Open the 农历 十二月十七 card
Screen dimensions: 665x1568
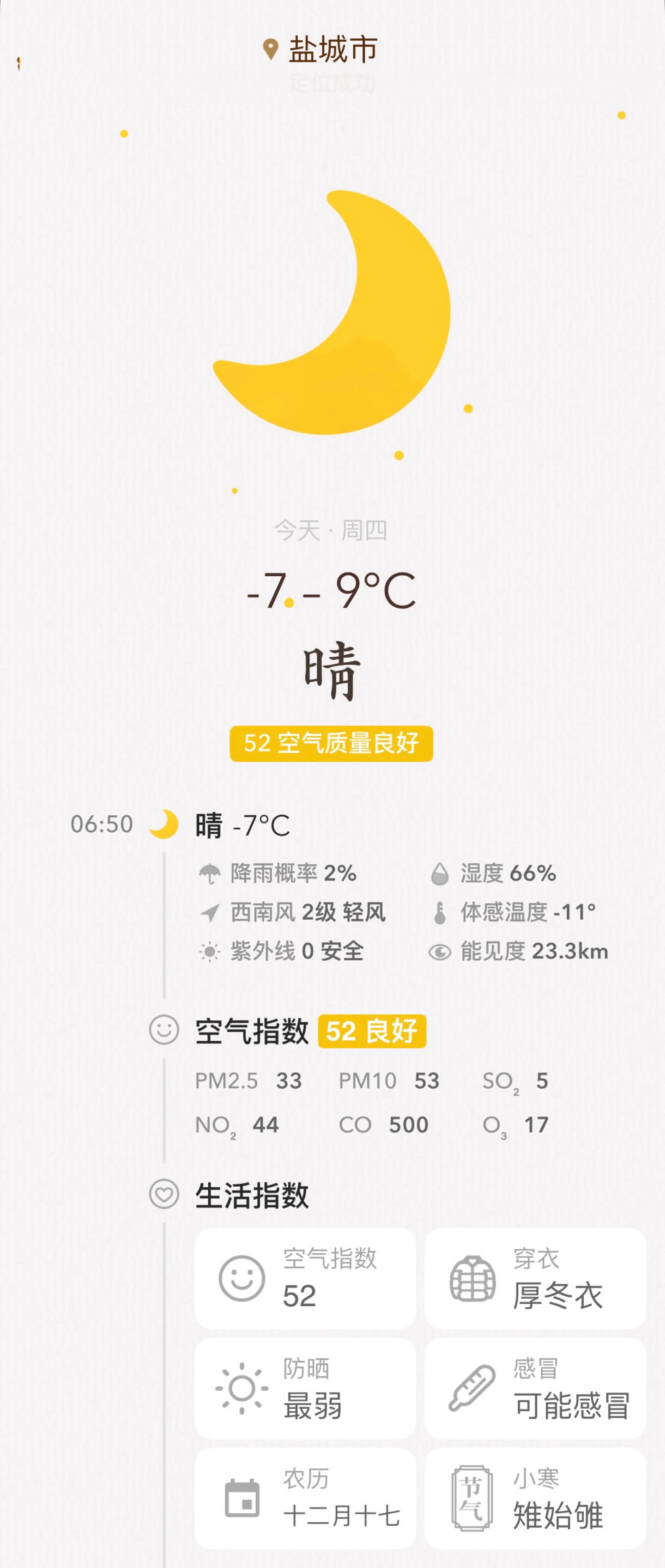(305, 1498)
